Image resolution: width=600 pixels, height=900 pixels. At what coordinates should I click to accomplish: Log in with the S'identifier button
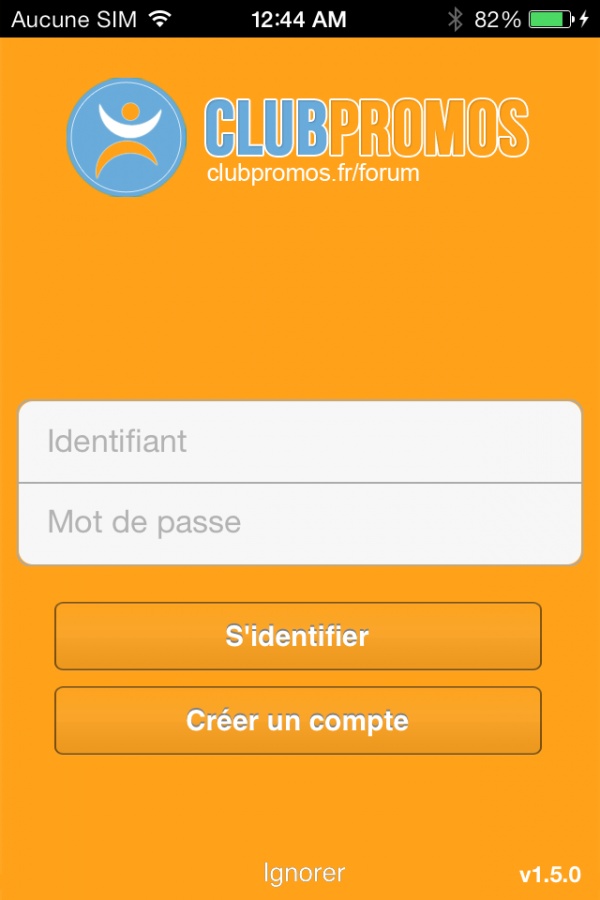pyautogui.click(x=298, y=636)
